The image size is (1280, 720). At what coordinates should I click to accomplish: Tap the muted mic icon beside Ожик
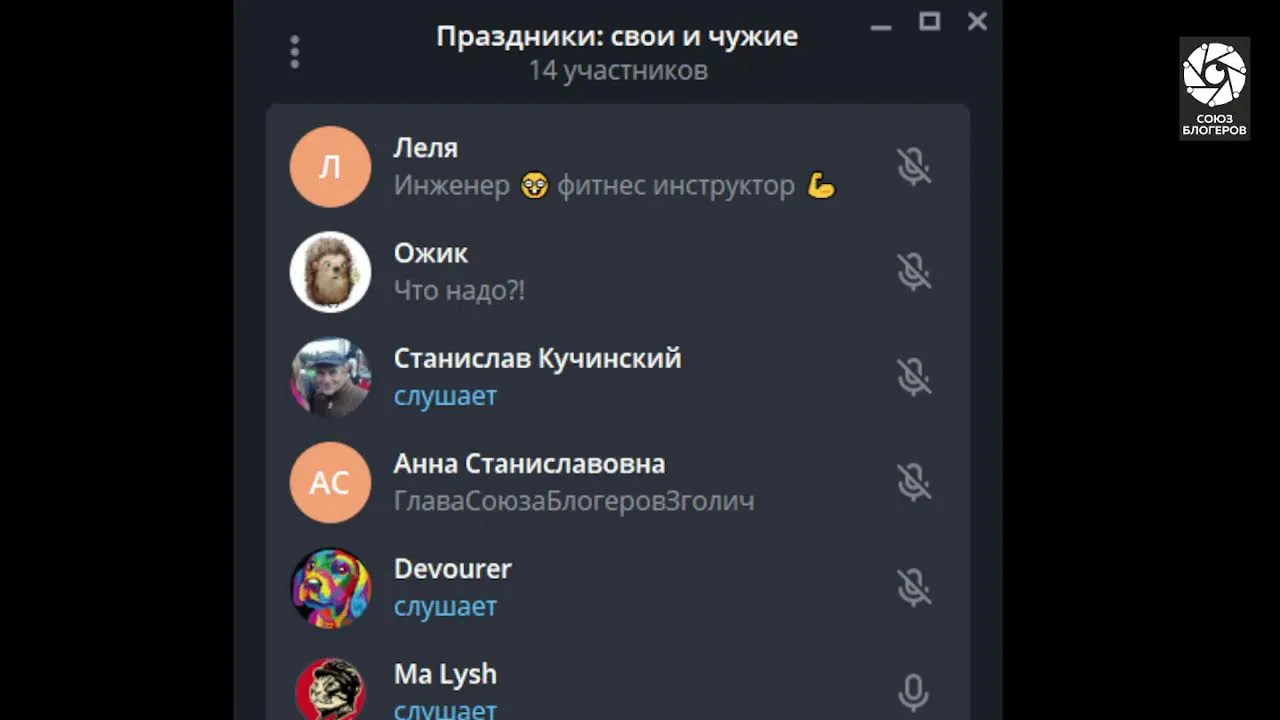tap(913, 272)
